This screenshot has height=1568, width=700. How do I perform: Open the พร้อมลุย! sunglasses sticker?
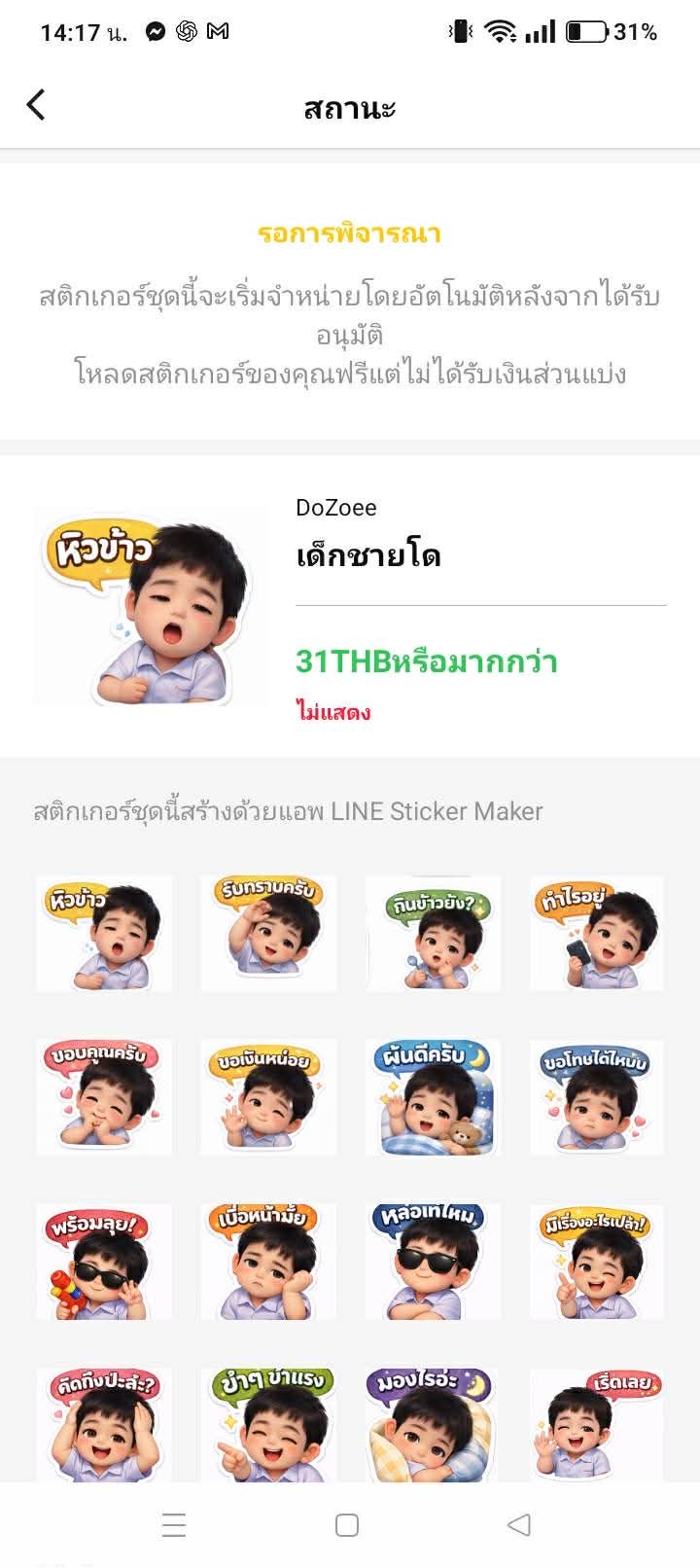coord(104,1260)
